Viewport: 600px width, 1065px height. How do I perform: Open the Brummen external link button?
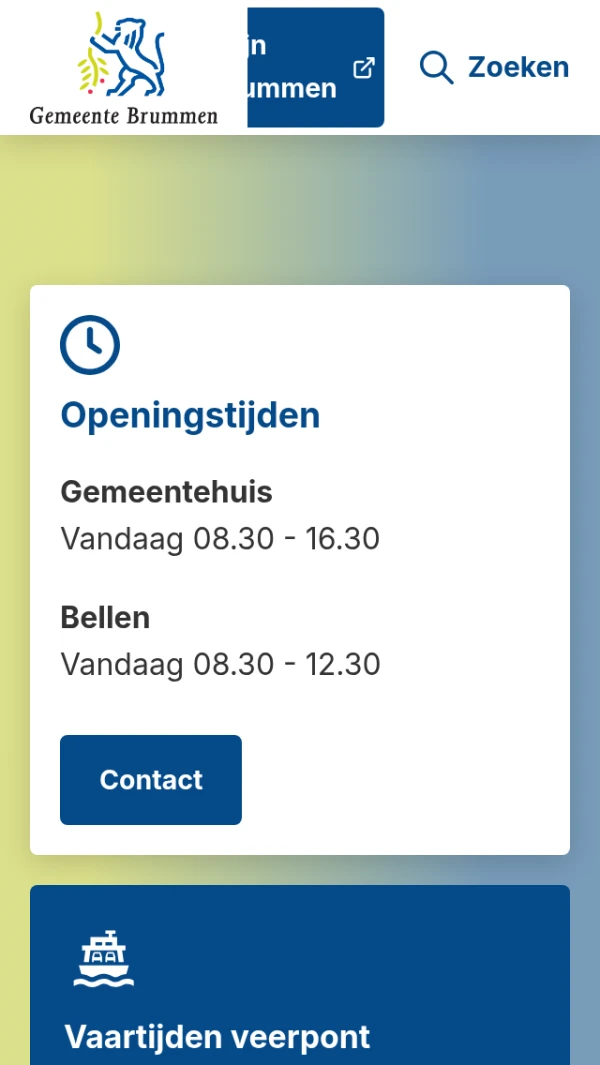click(315, 67)
